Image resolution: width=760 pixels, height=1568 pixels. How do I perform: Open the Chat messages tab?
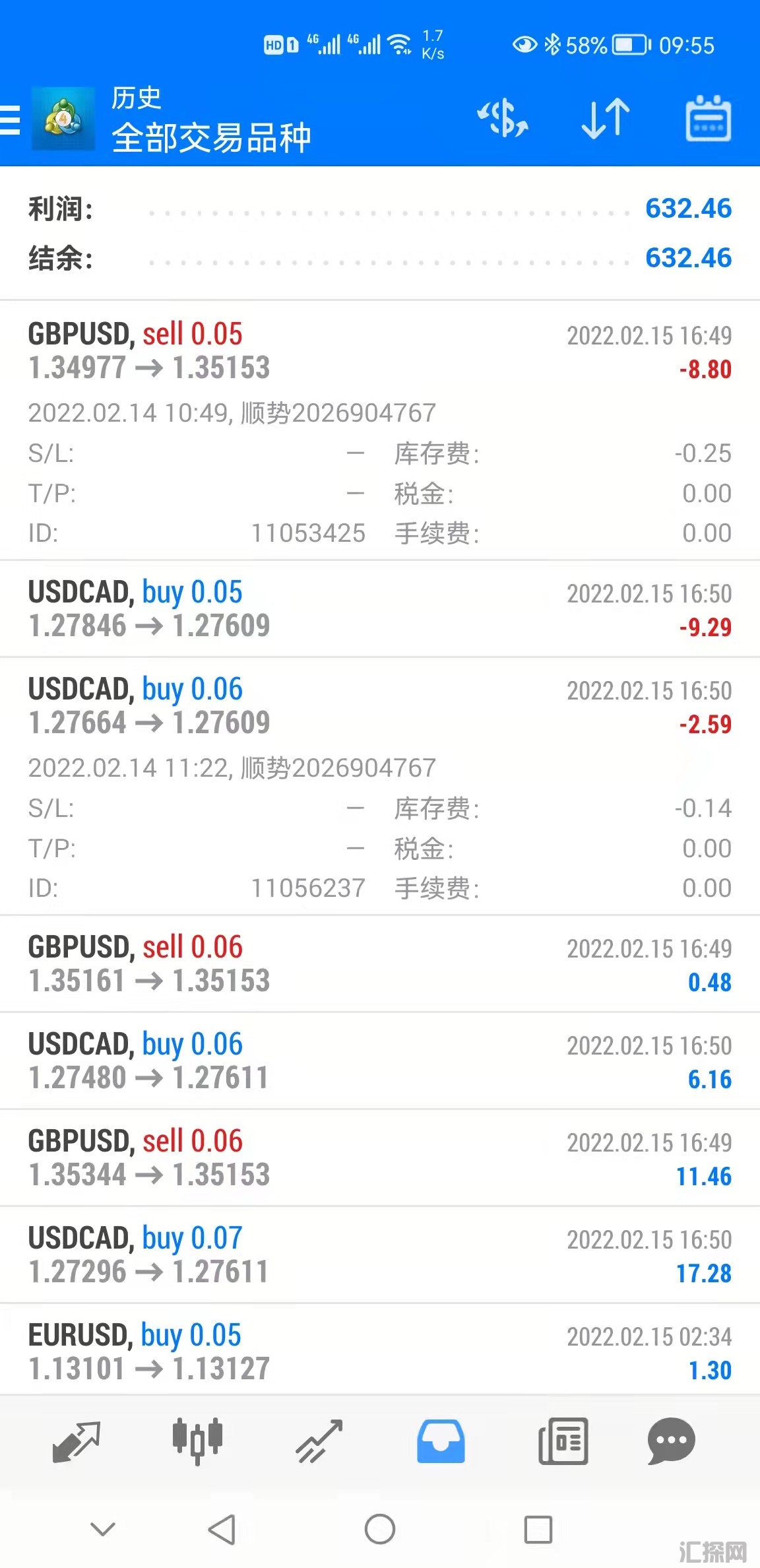(x=671, y=1441)
